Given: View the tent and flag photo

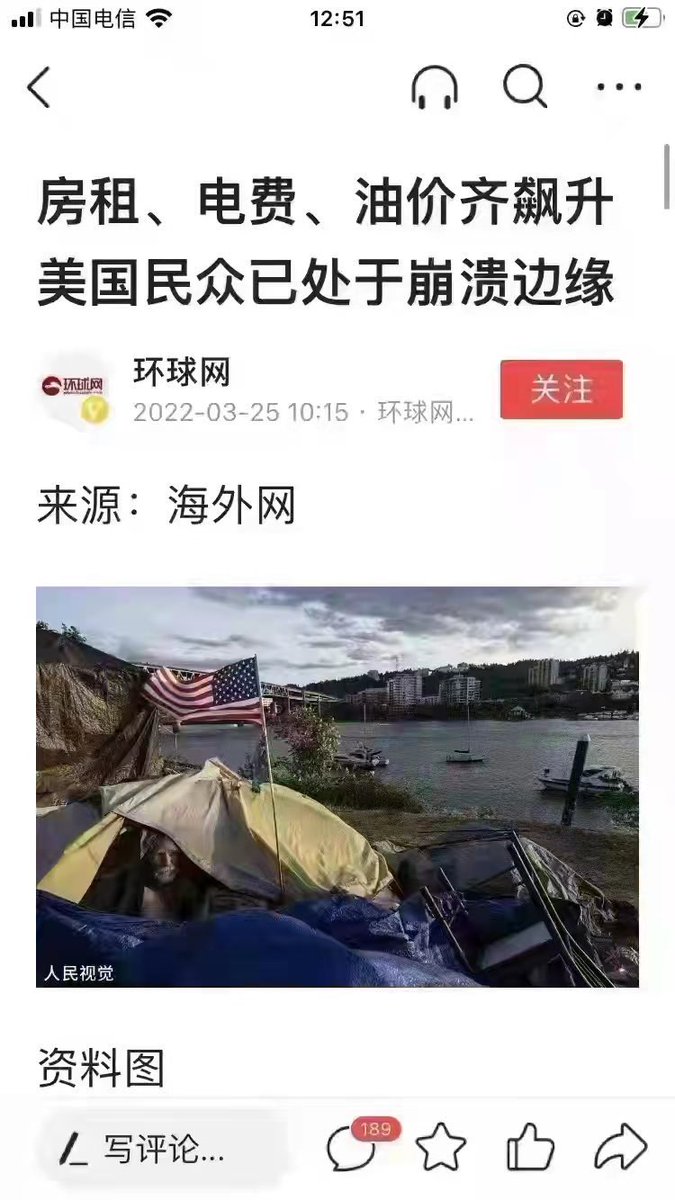Looking at the screenshot, I should 337,786.
